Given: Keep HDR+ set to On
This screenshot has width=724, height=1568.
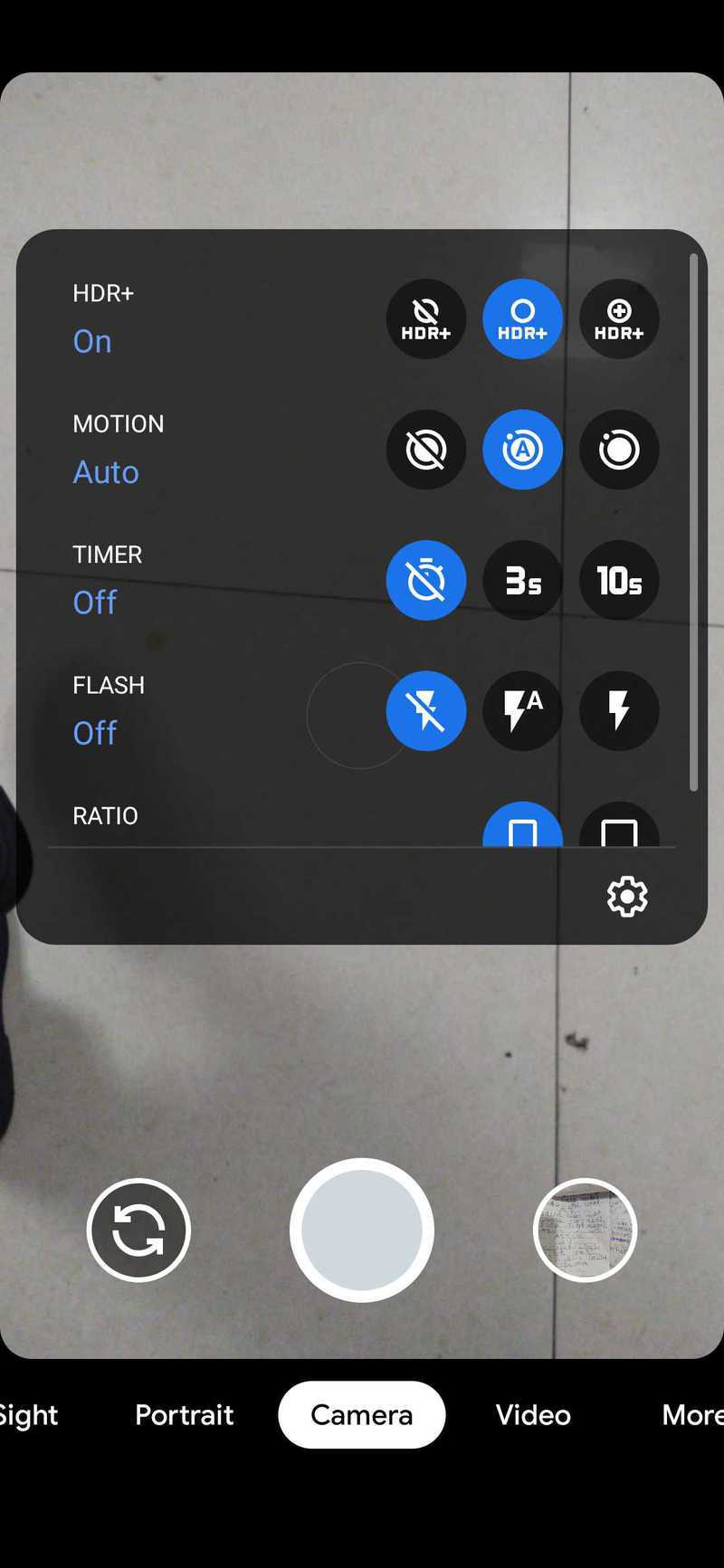Looking at the screenshot, I should [522, 318].
